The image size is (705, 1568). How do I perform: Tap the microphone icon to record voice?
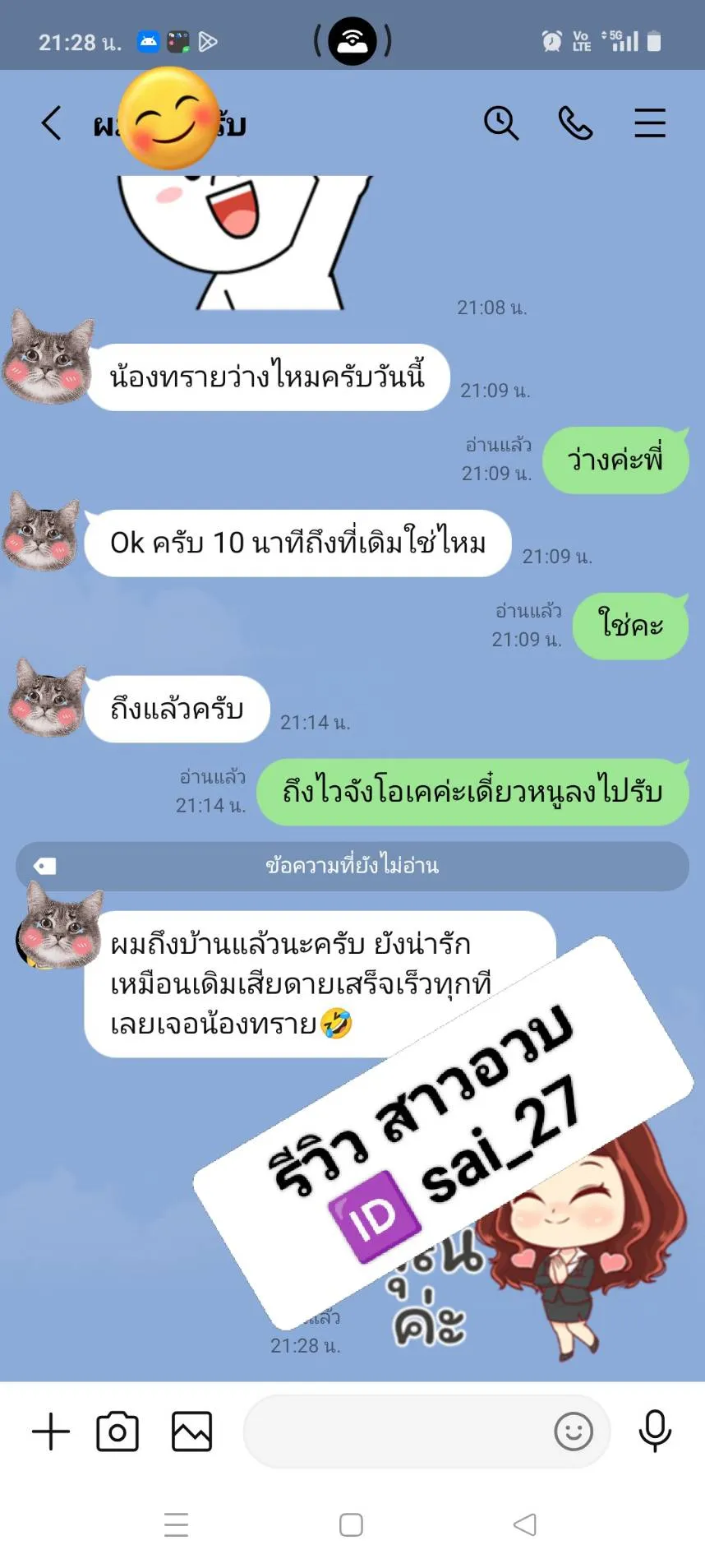click(x=655, y=1431)
